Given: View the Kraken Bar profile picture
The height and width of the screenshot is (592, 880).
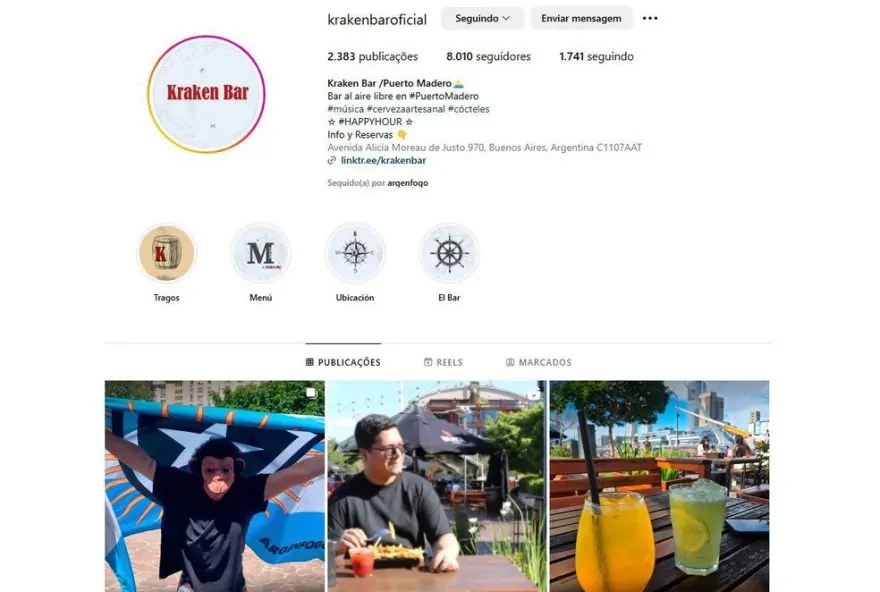Looking at the screenshot, I should [x=207, y=94].
